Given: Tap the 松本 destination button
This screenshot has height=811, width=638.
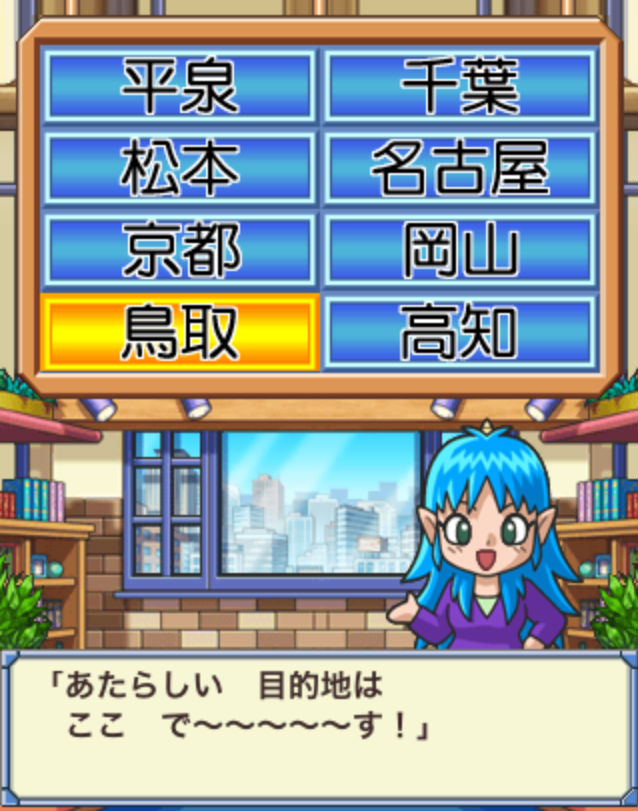Looking at the screenshot, I should 180,168.
